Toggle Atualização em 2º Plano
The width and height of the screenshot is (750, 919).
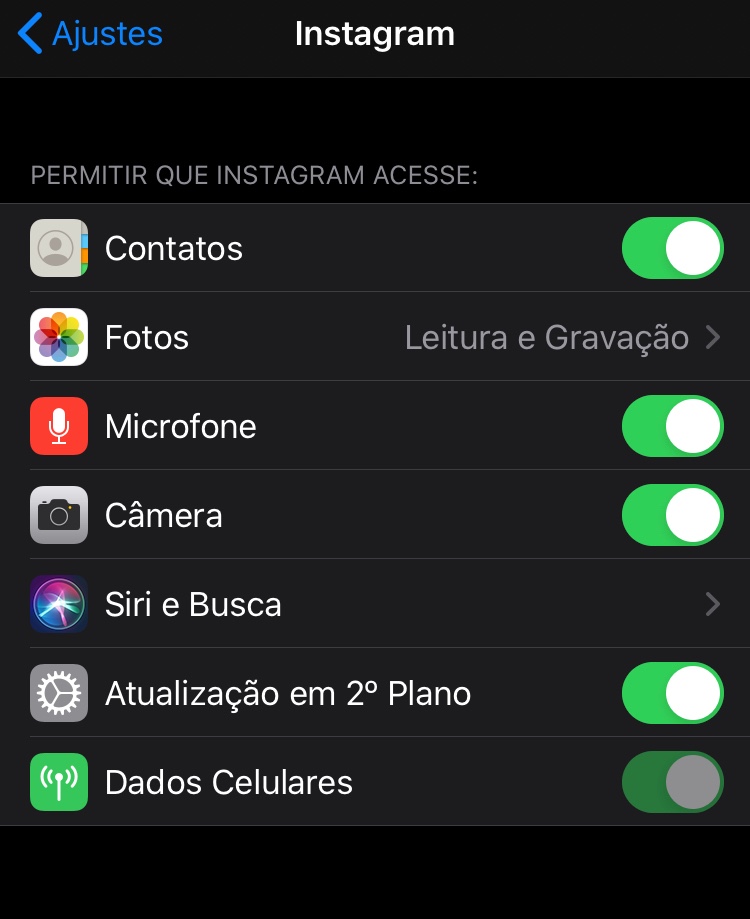click(x=672, y=693)
